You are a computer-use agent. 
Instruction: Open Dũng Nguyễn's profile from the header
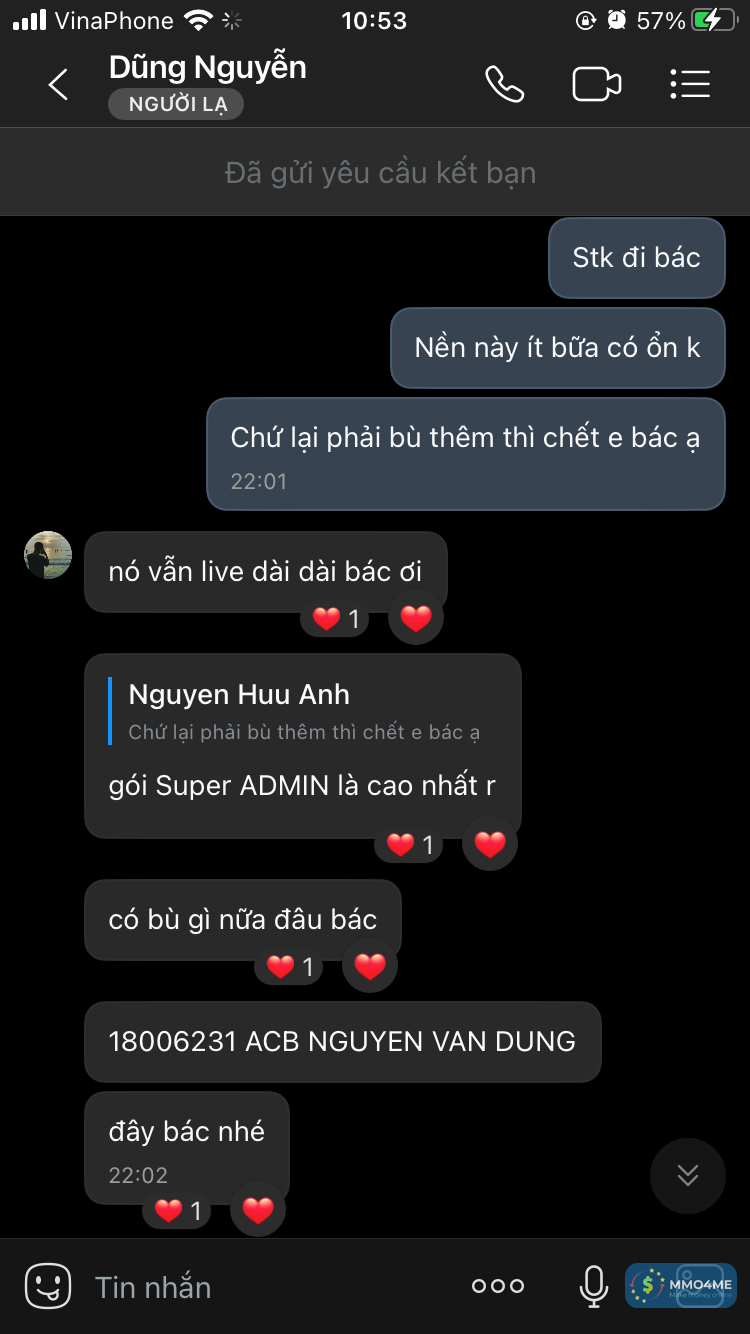pyautogui.click(x=208, y=68)
